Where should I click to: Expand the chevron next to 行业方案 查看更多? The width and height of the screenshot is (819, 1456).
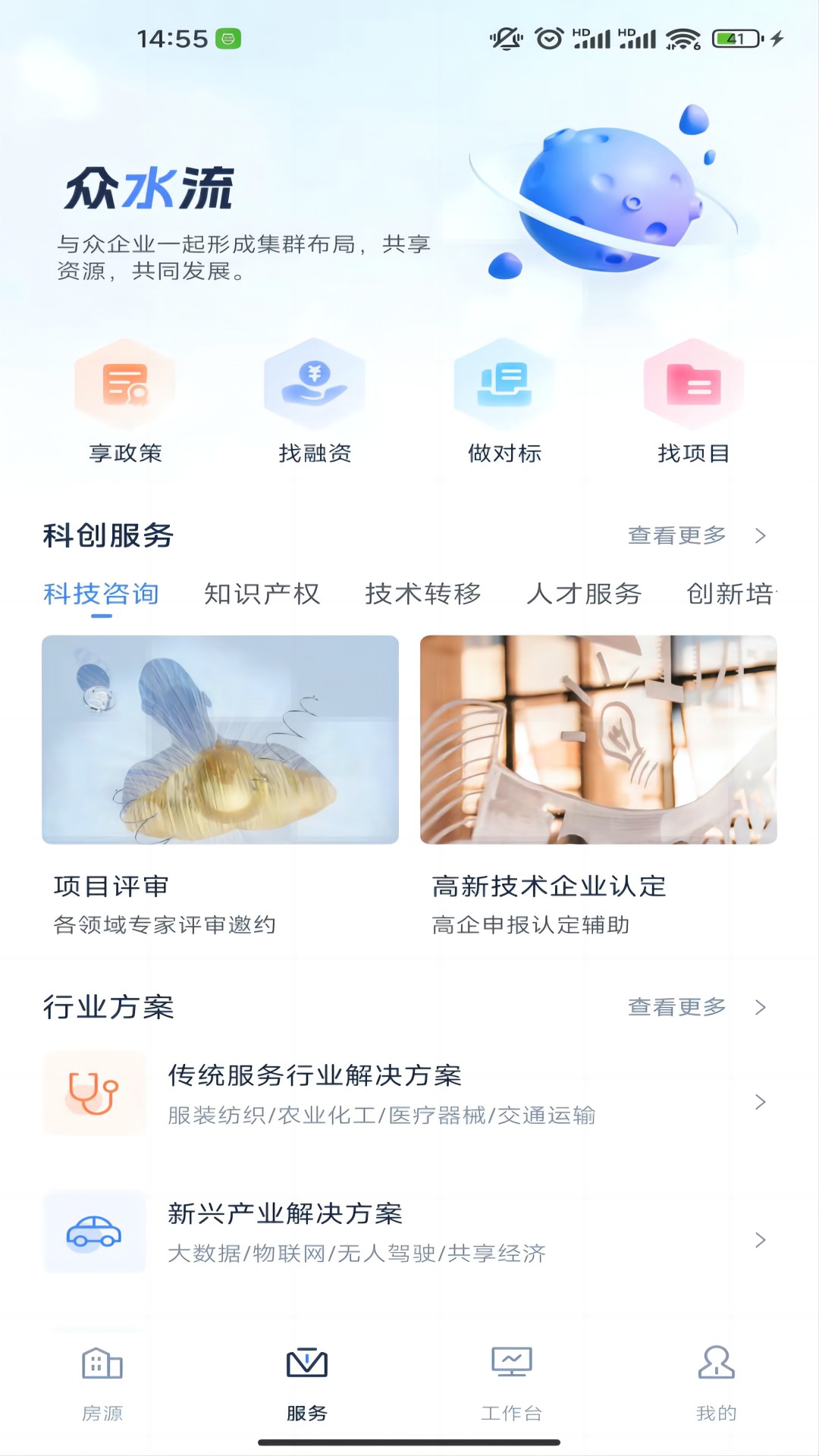click(x=762, y=1008)
